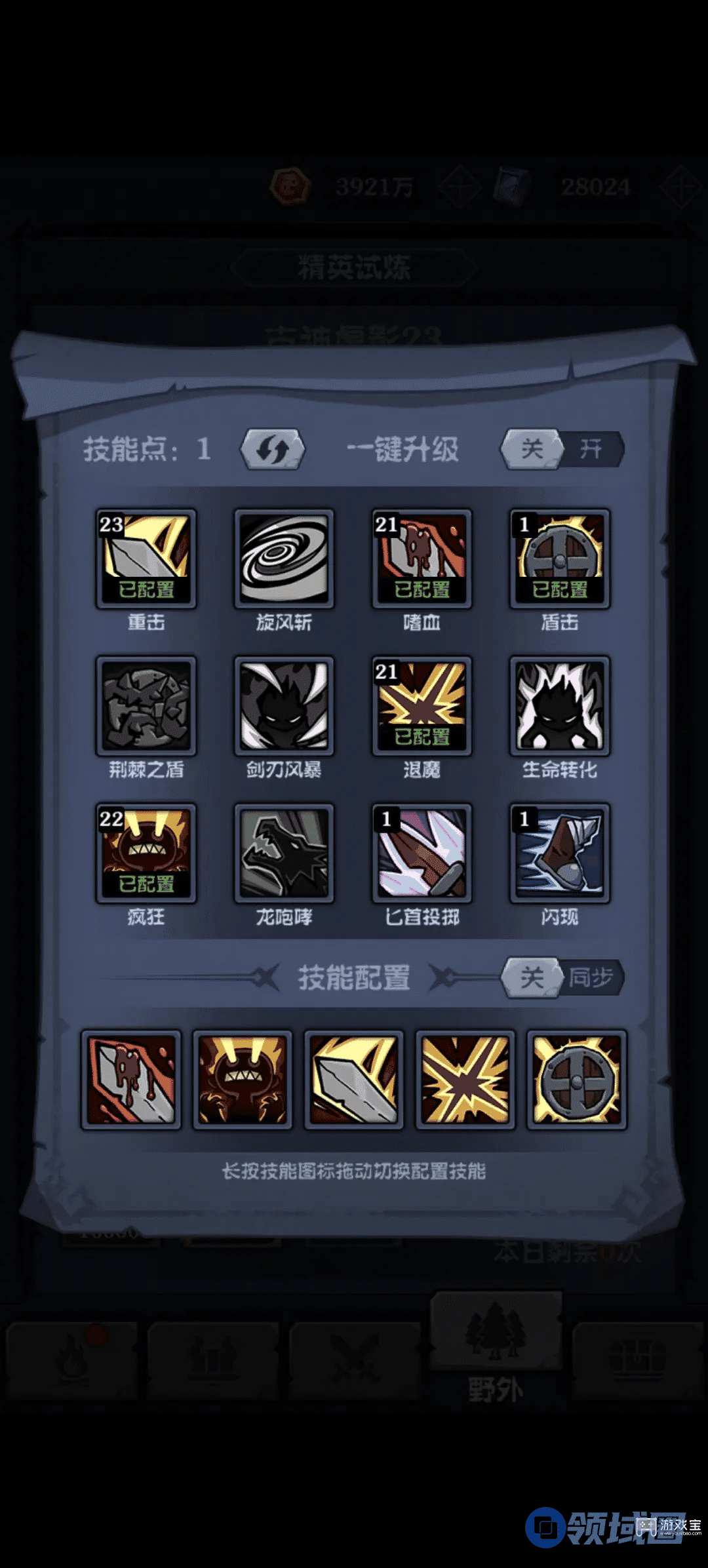Viewport: 708px width, 1568px height.
Task: Select the 剑刃风暴 skill
Action: (x=284, y=706)
